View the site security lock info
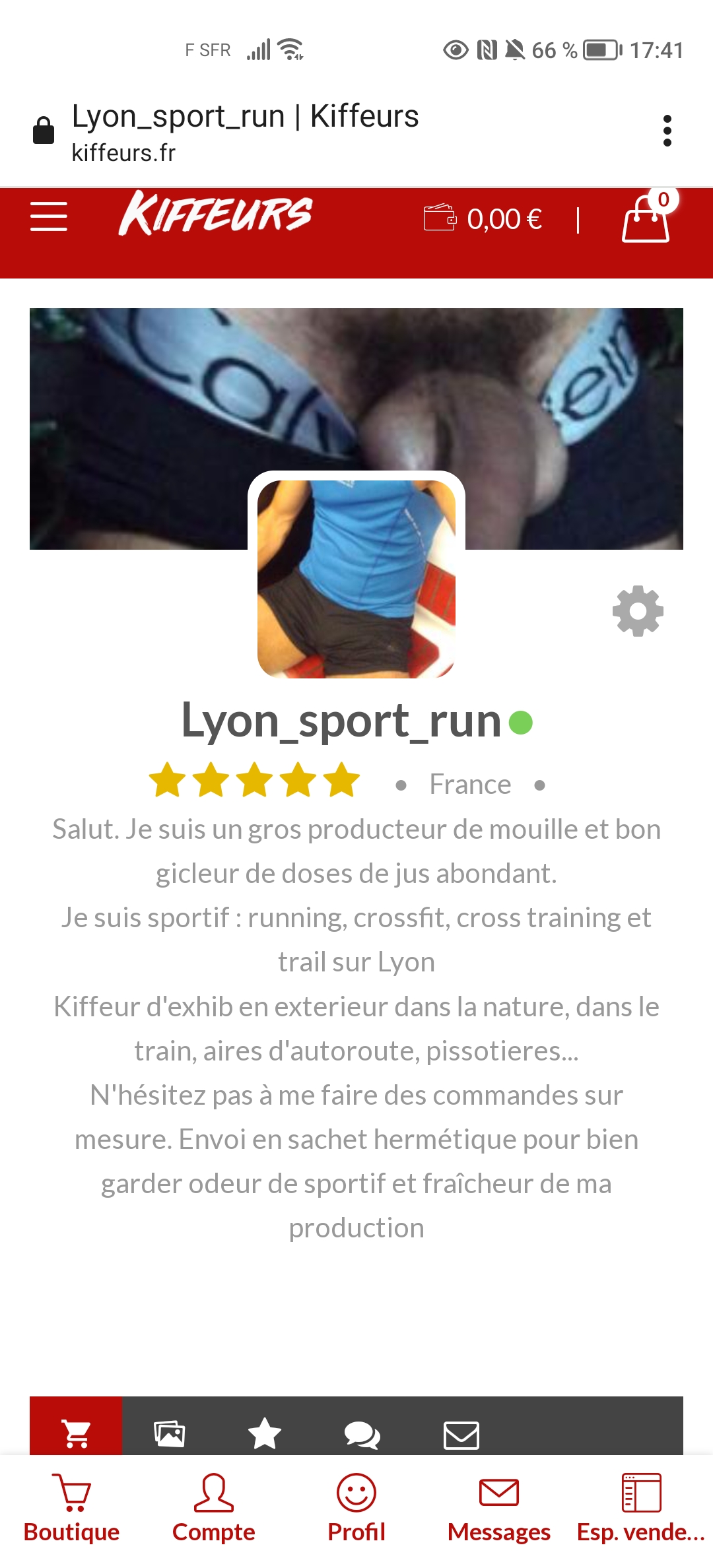713x1568 pixels. pos(44,130)
